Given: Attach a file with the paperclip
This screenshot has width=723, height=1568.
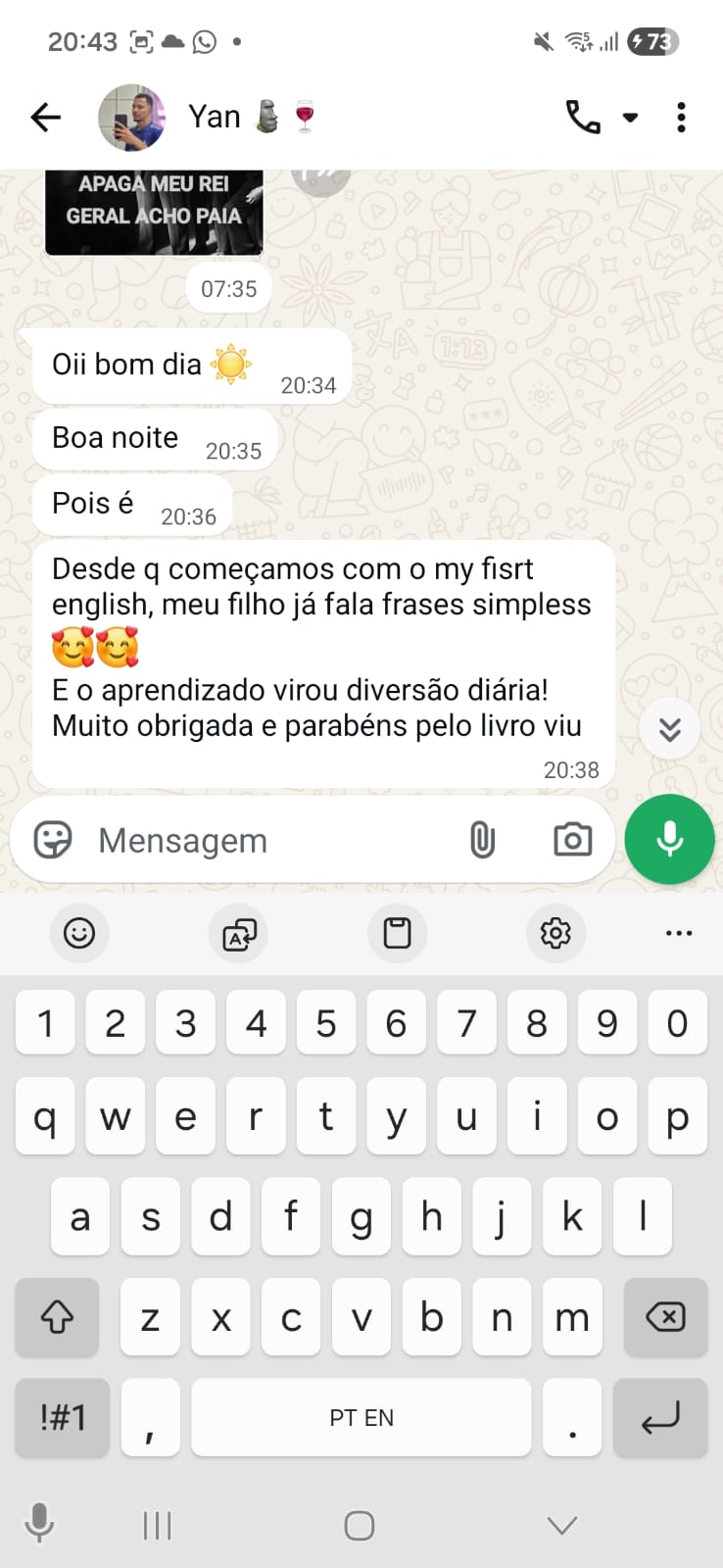Looking at the screenshot, I should click(x=482, y=840).
